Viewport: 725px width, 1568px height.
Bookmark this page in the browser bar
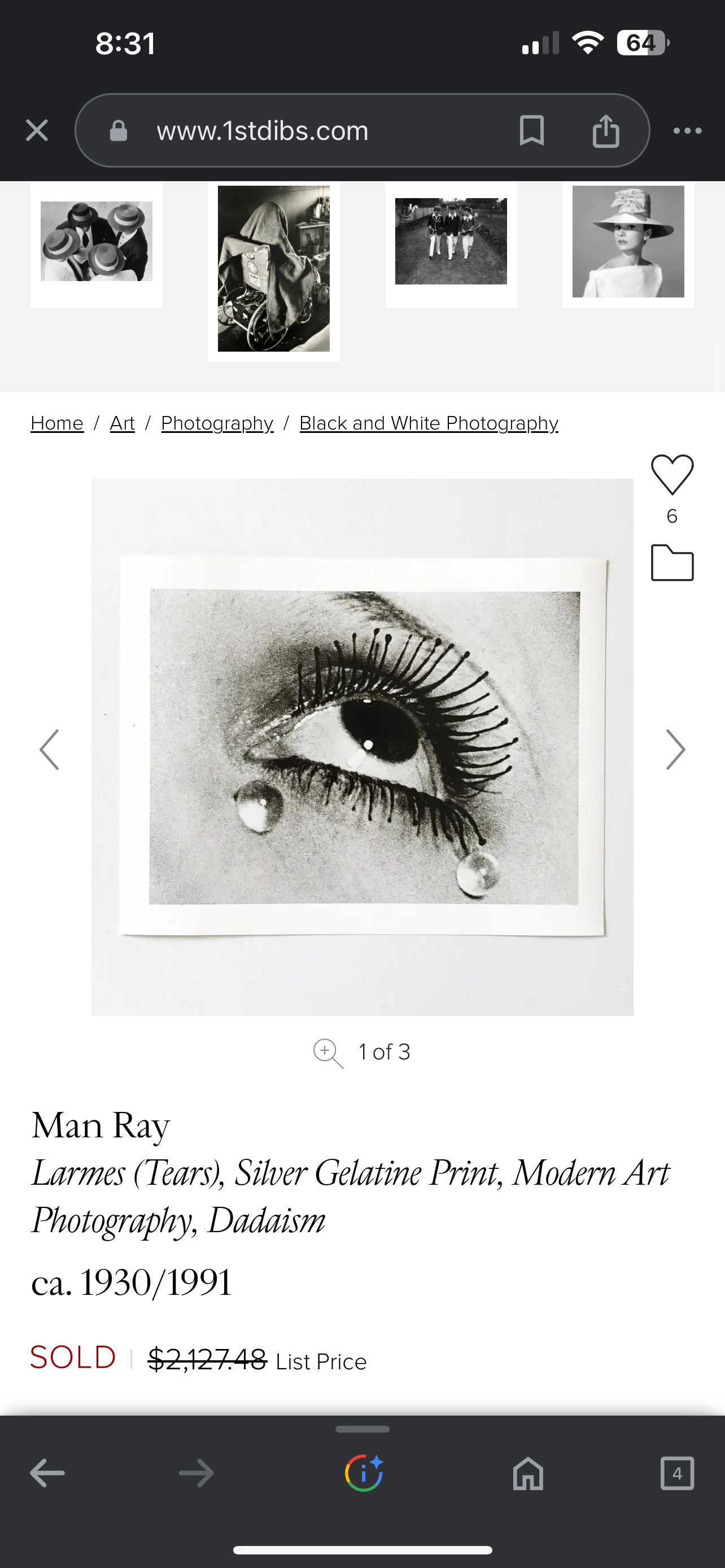pos(531,130)
